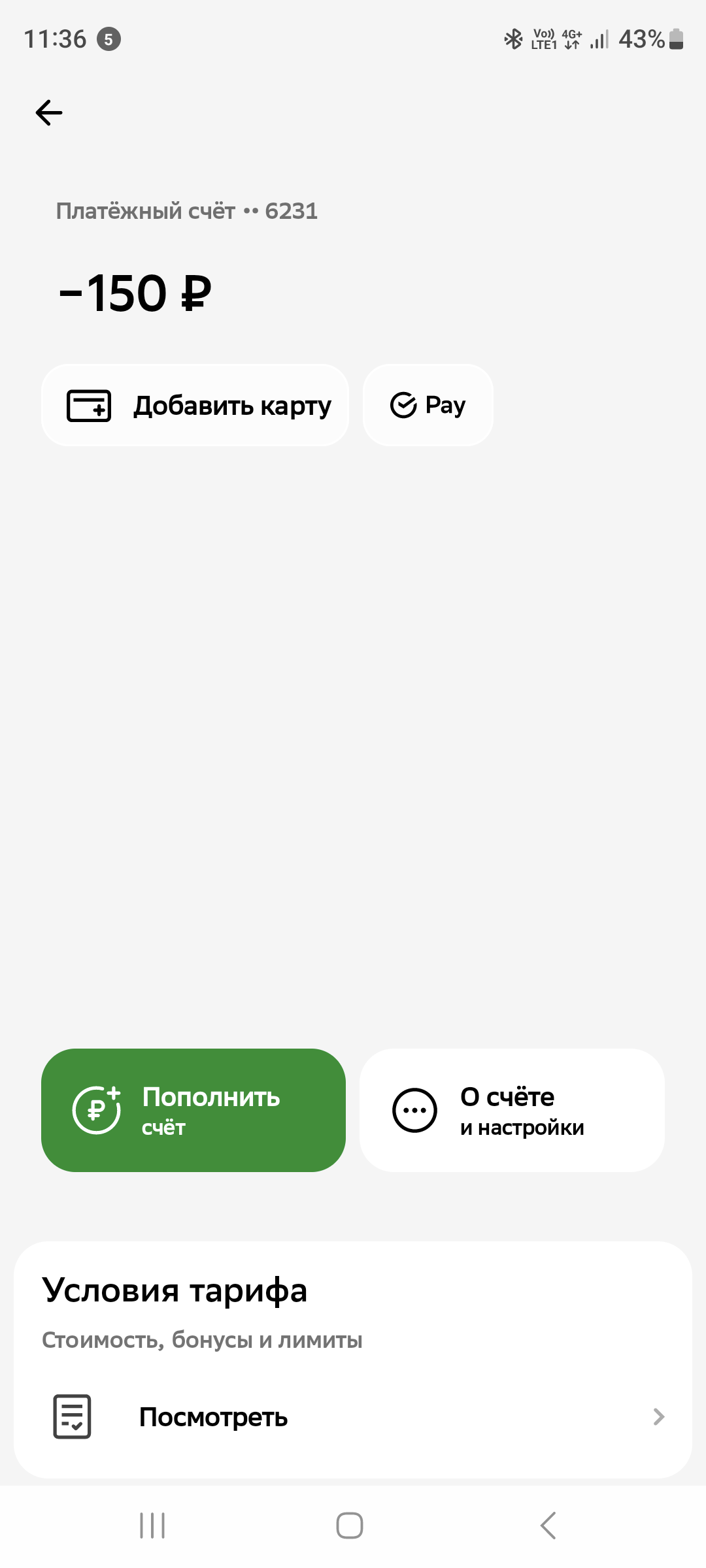Open the SberPay button
This screenshot has width=706, height=1568.
coord(428,405)
